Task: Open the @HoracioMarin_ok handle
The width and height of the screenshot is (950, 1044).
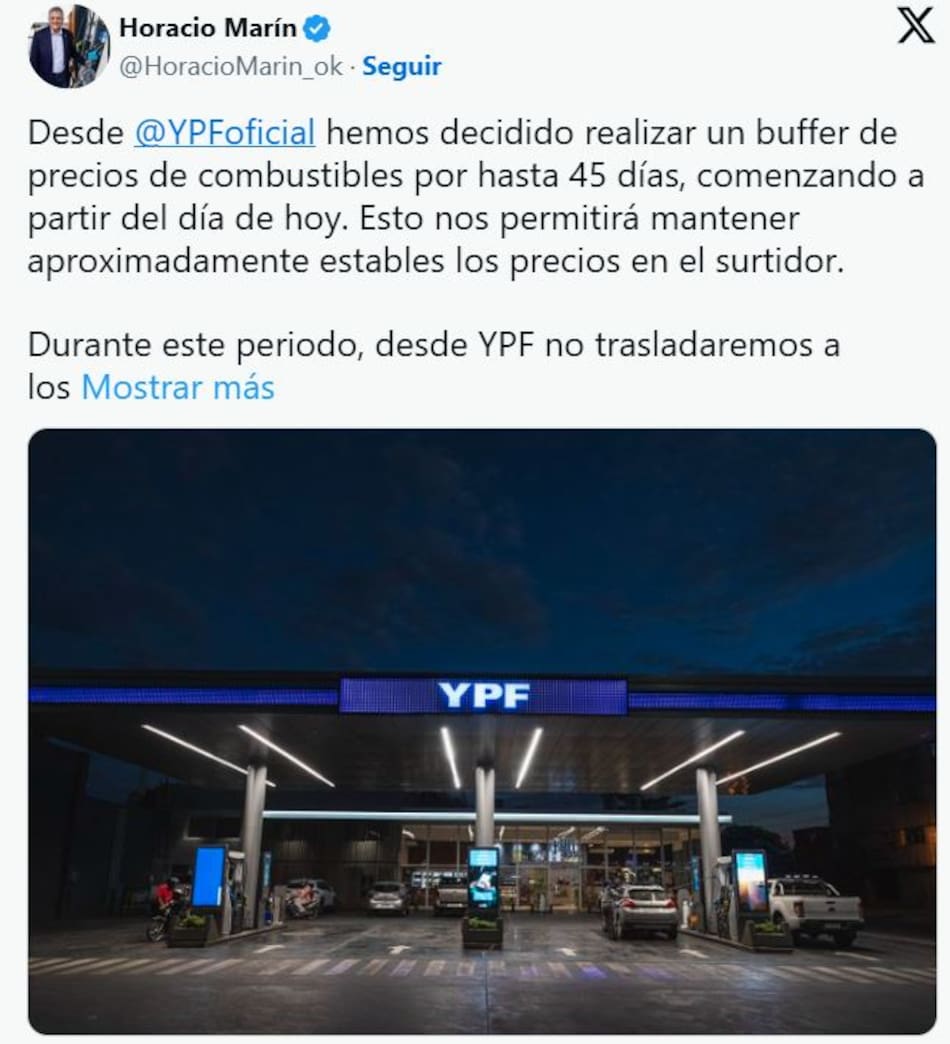Action: pos(230,67)
